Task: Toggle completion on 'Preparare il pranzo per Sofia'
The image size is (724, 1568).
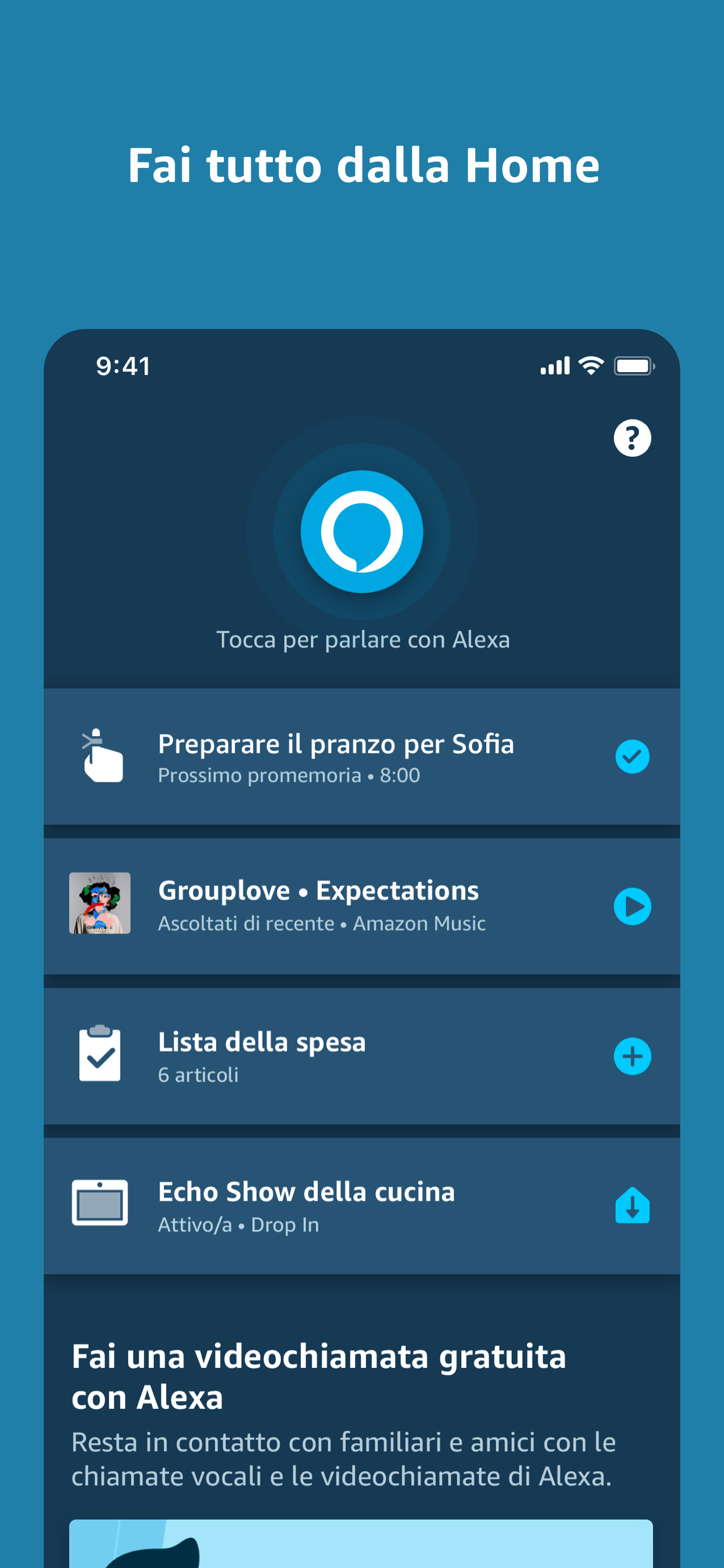Action: coord(632,757)
